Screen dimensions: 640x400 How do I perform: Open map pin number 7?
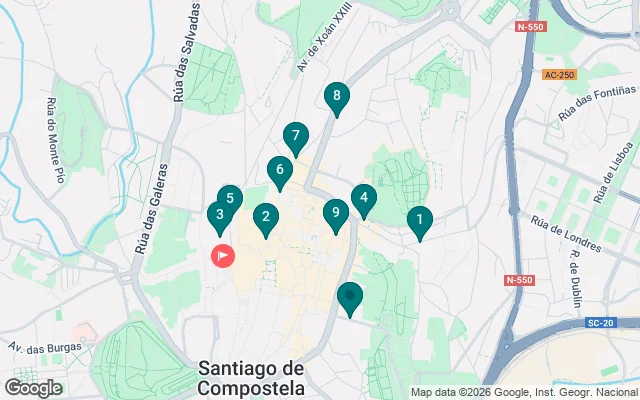pyautogui.click(x=295, y=136)
